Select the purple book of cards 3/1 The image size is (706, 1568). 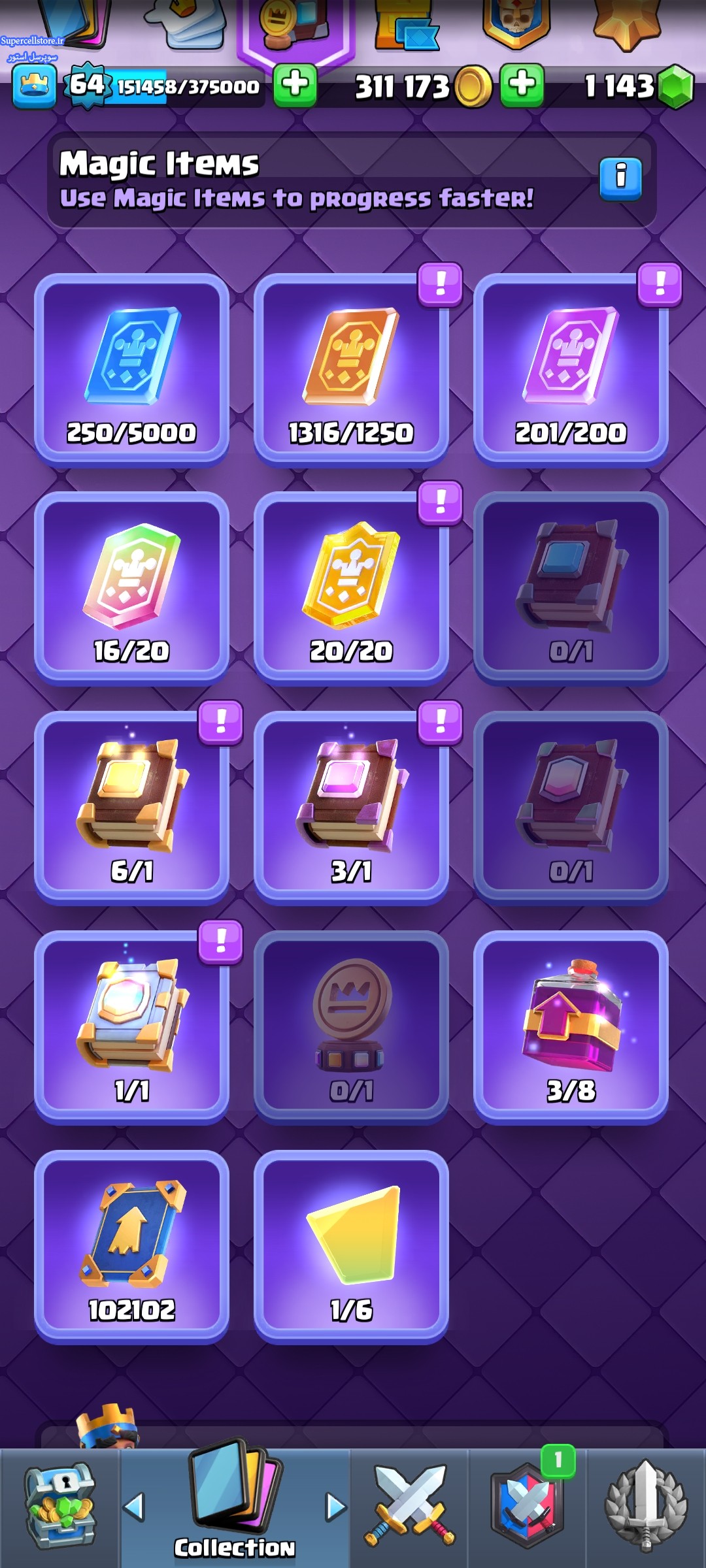click(351, 807)
